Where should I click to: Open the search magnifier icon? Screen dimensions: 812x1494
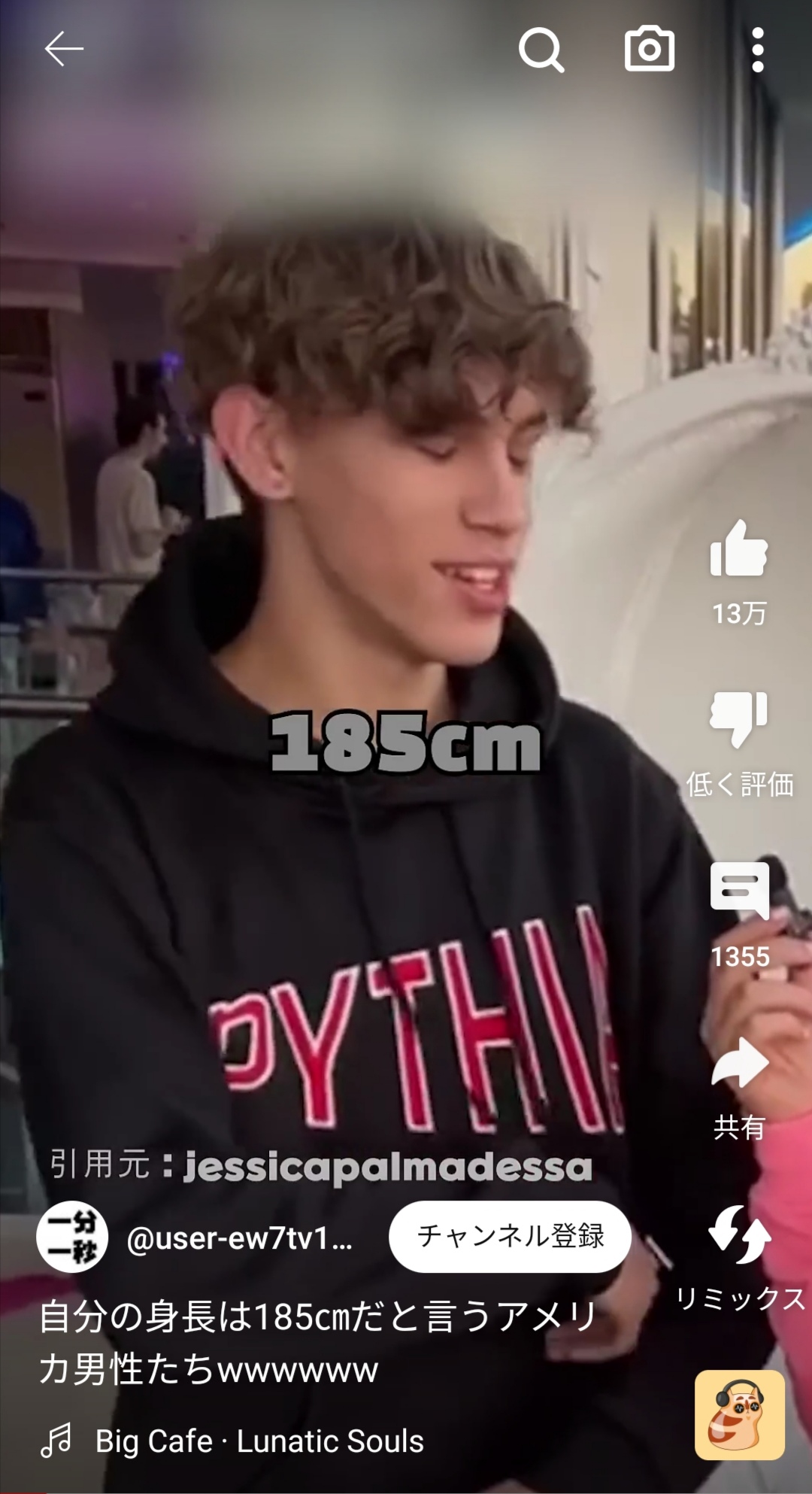point(541,50)
